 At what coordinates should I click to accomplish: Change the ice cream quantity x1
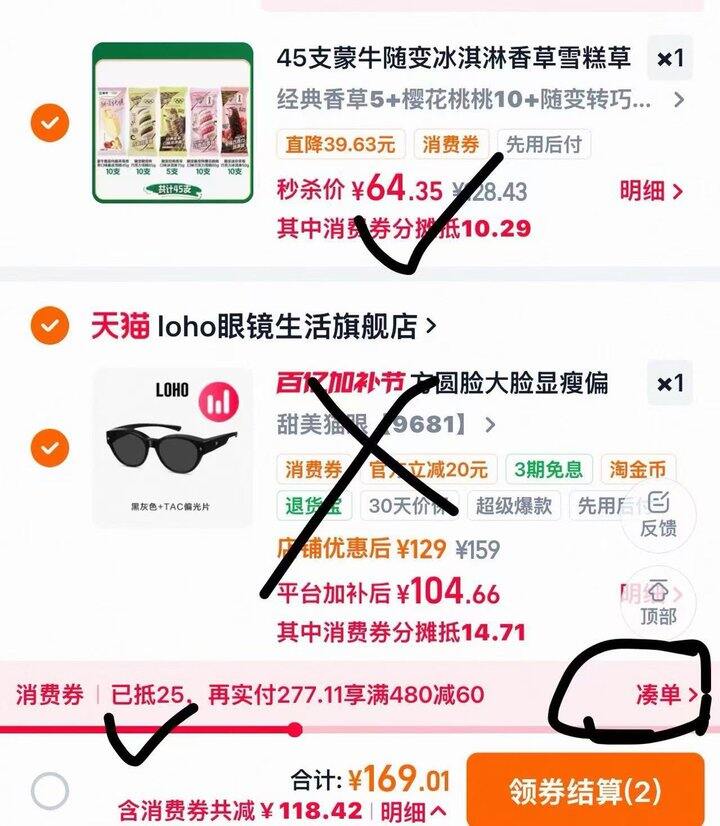coord(670,59)
